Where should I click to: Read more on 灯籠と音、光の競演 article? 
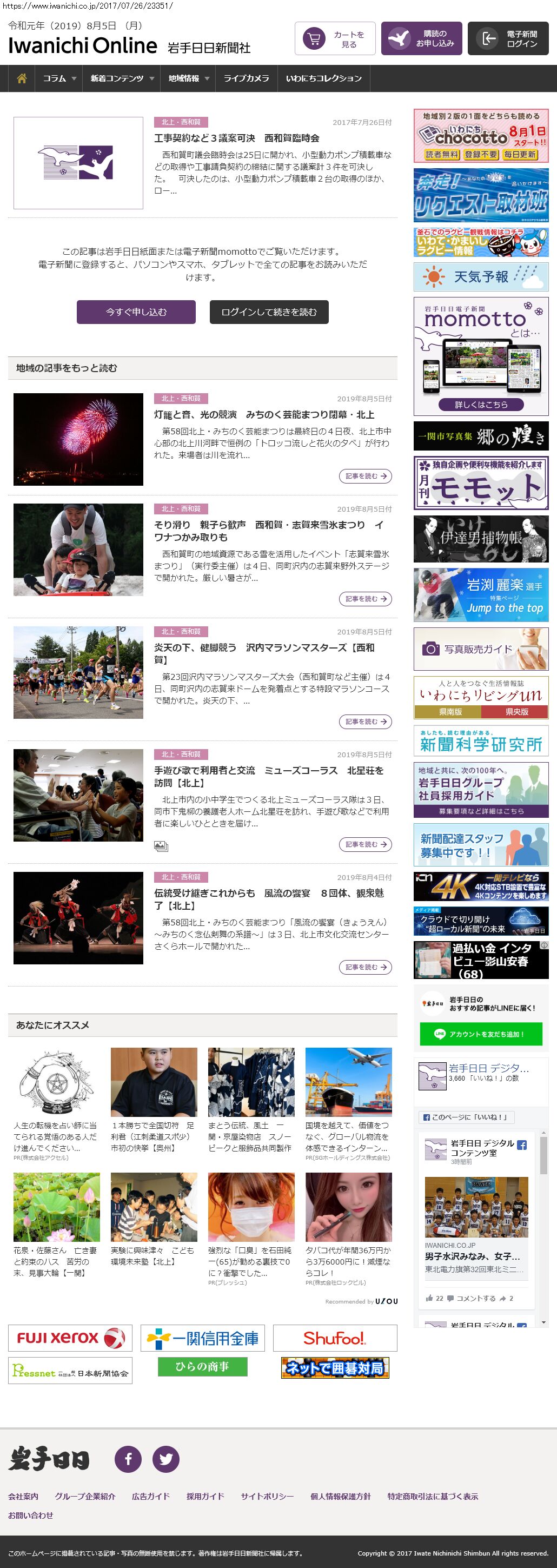tap(364, 476)
